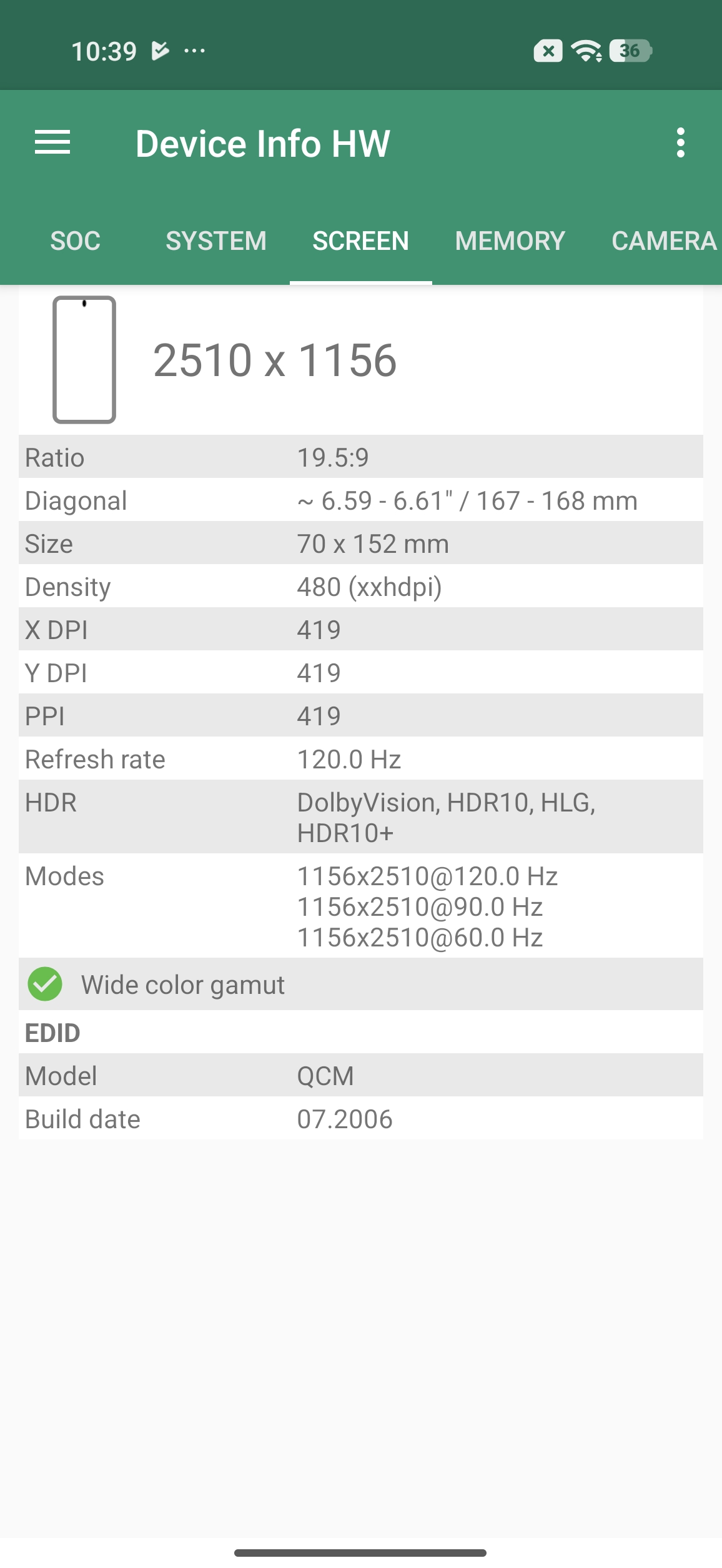Open the CAMERA tab
Viewport: 722px width, 1568px height.
coord(663,241)
